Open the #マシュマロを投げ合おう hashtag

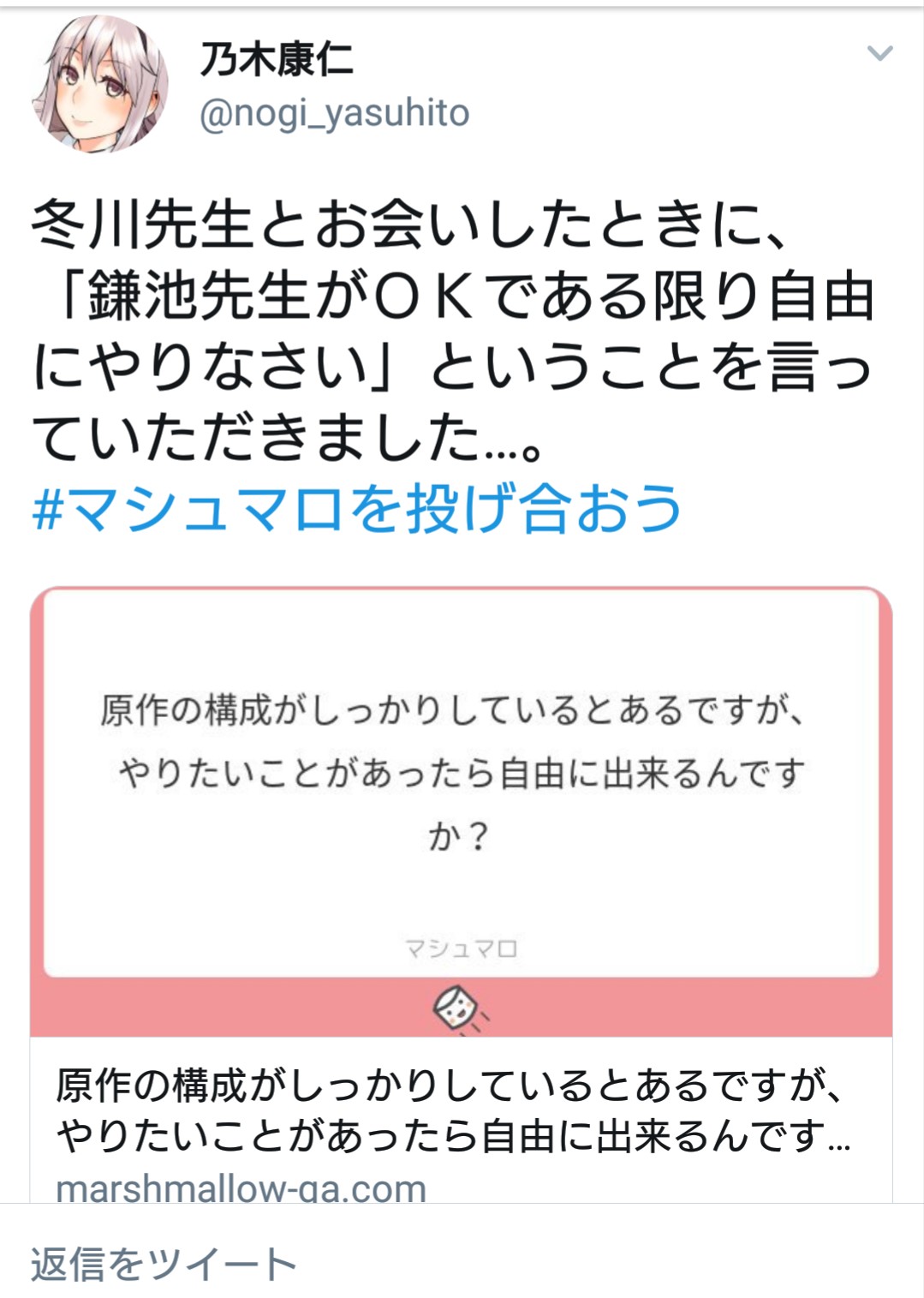[x=356, y=508]
